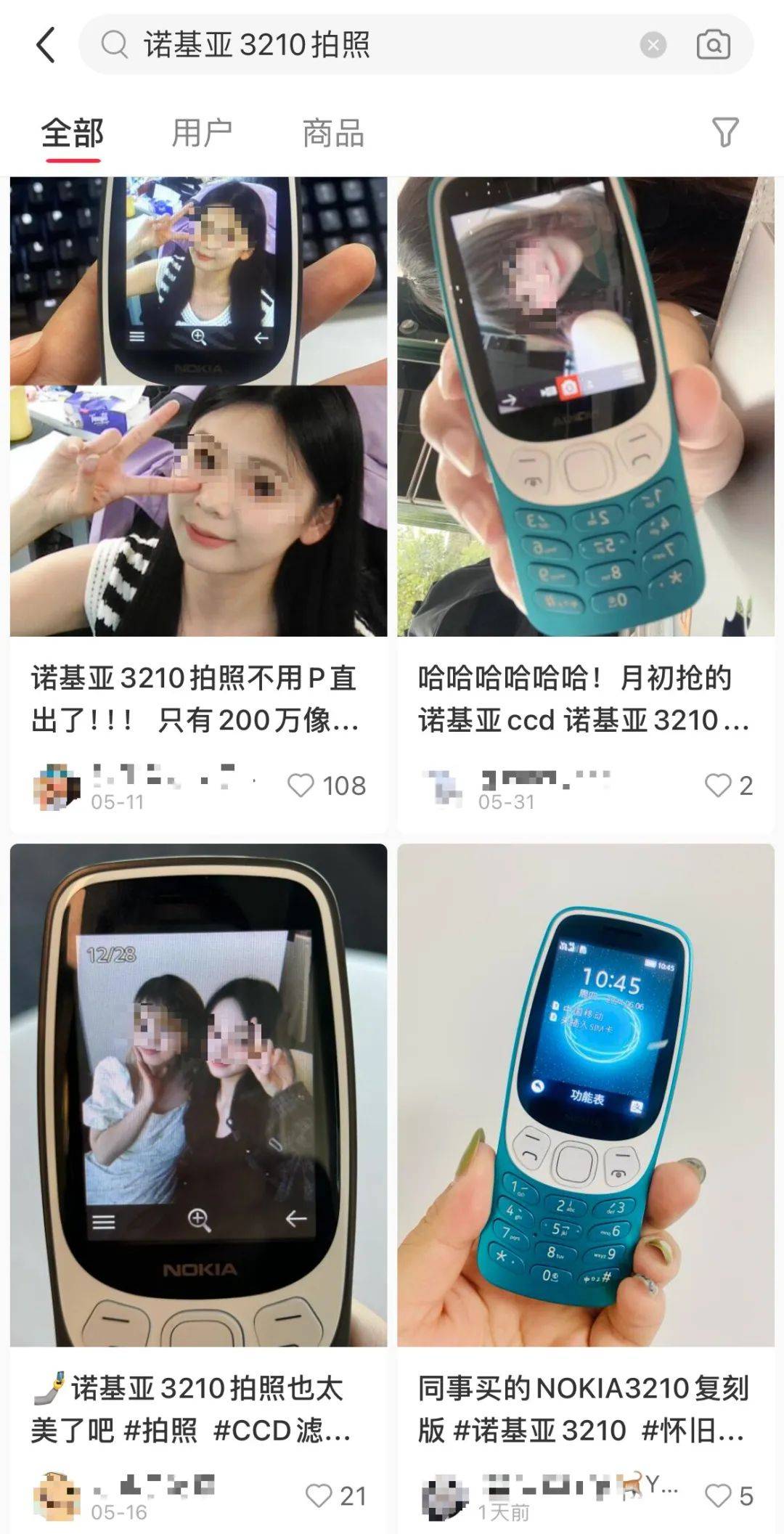Image resolution: width=784 pixels, height=1534 pixels.
Task: Like the post dated 05-31
Action: tap(718, 785)
